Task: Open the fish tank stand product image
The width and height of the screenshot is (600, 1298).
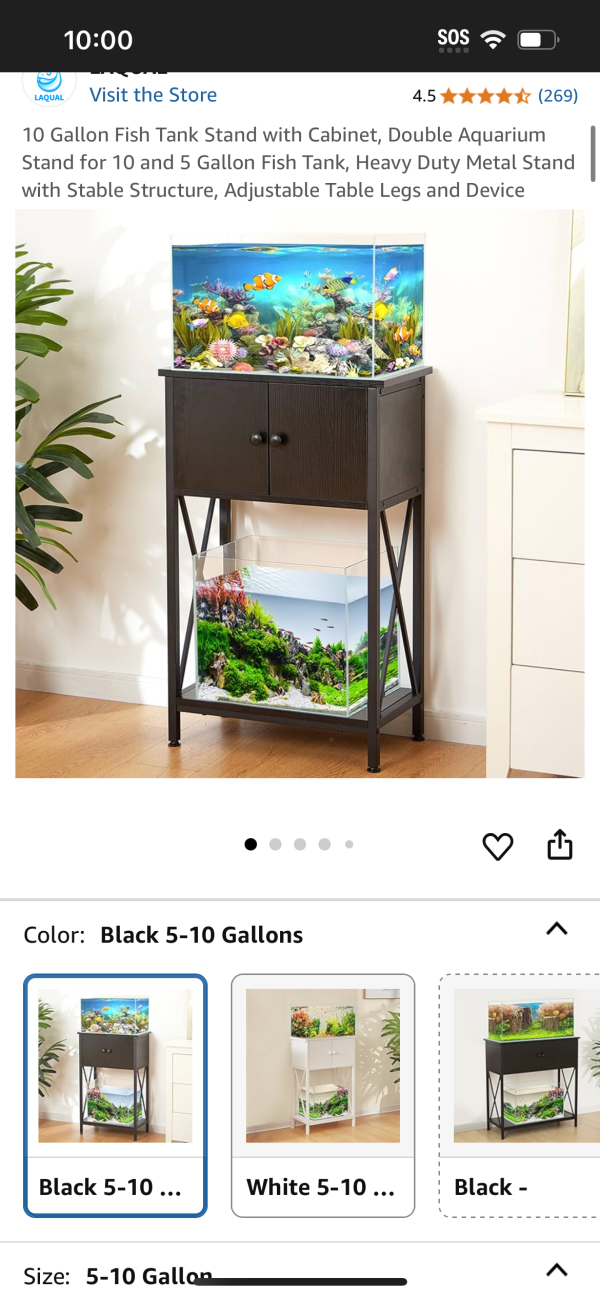Action: (x=300, y=493)
